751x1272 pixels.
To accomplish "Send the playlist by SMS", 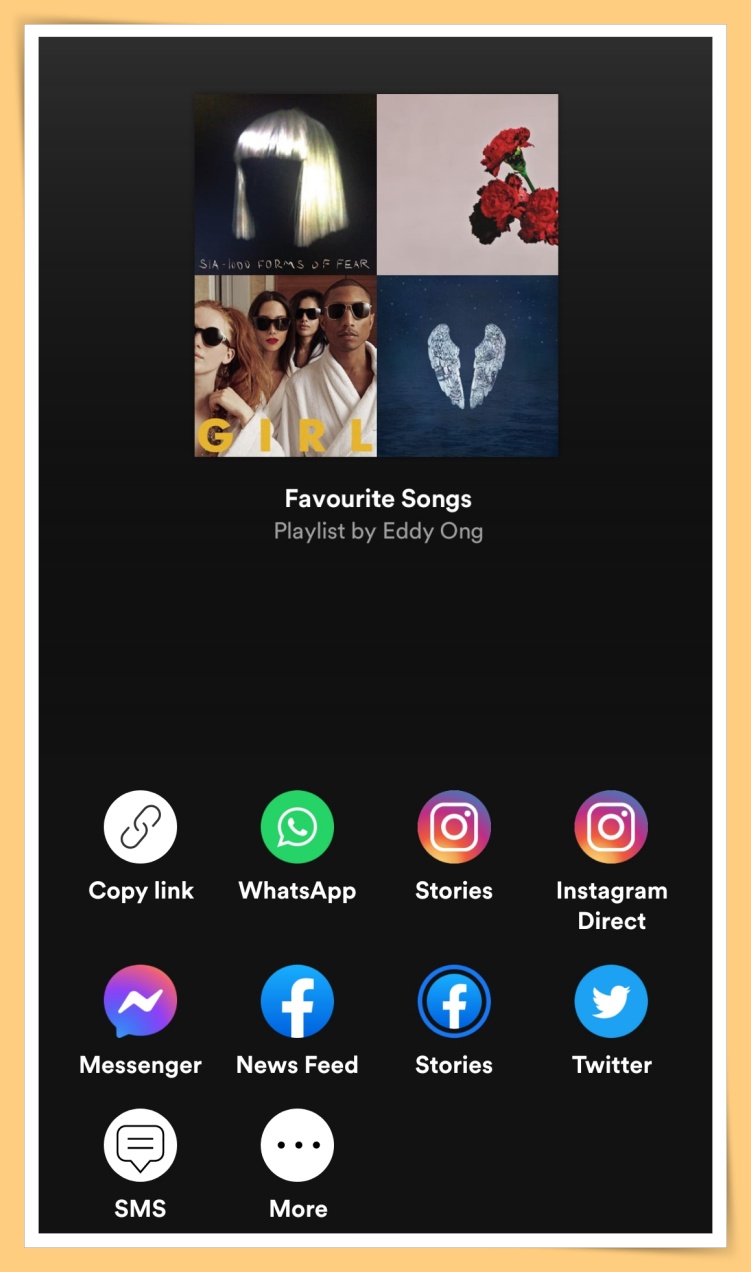I will click(x=140, y=1145).
